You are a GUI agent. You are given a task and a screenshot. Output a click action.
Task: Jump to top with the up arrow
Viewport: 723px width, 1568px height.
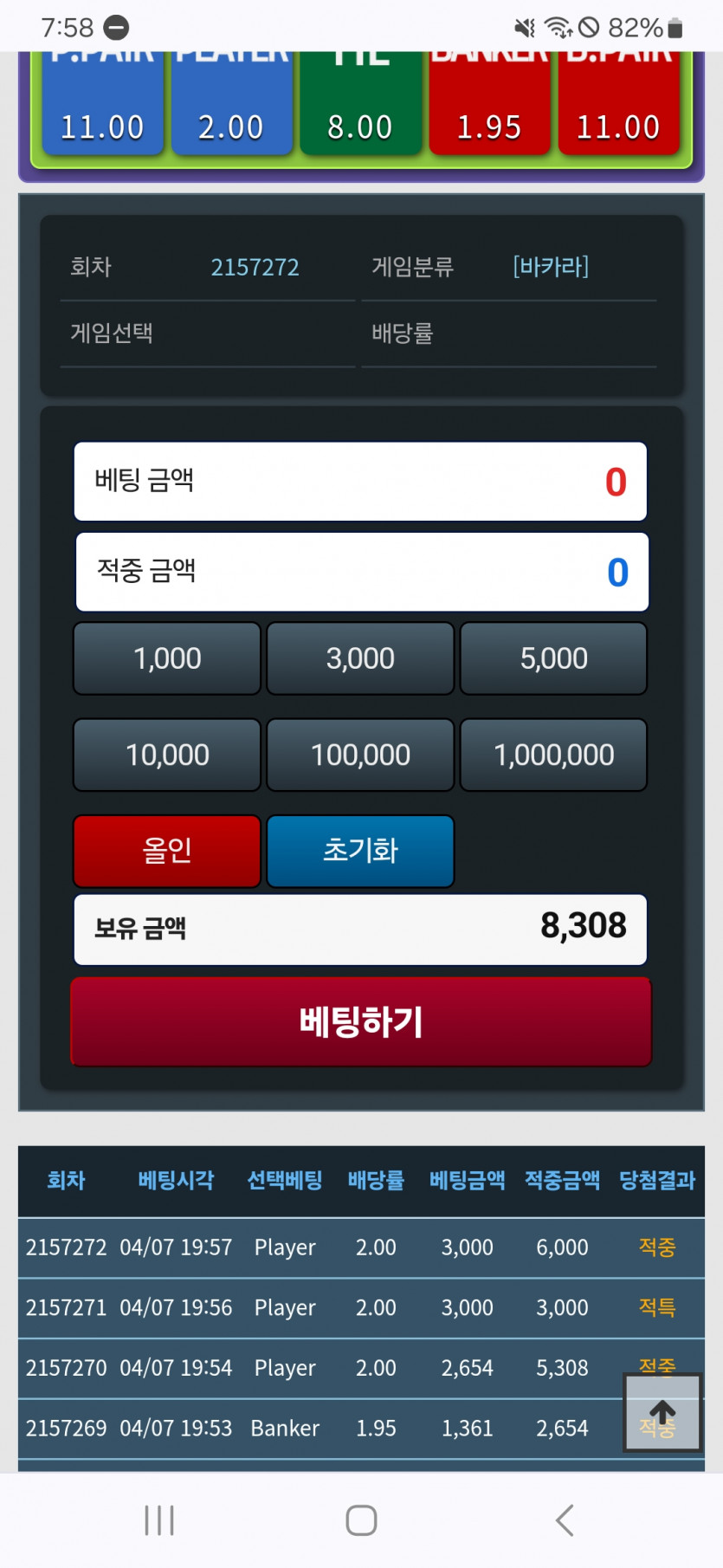(662, 1412)
